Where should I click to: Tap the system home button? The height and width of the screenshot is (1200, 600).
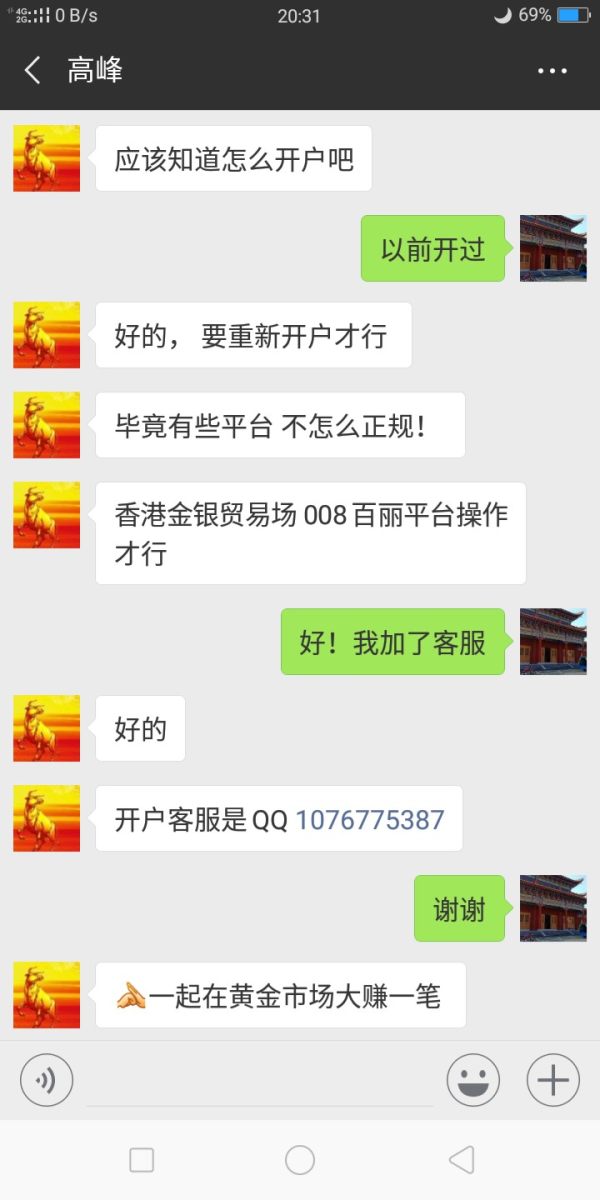pyautogui.click(x=300, y=1160)
